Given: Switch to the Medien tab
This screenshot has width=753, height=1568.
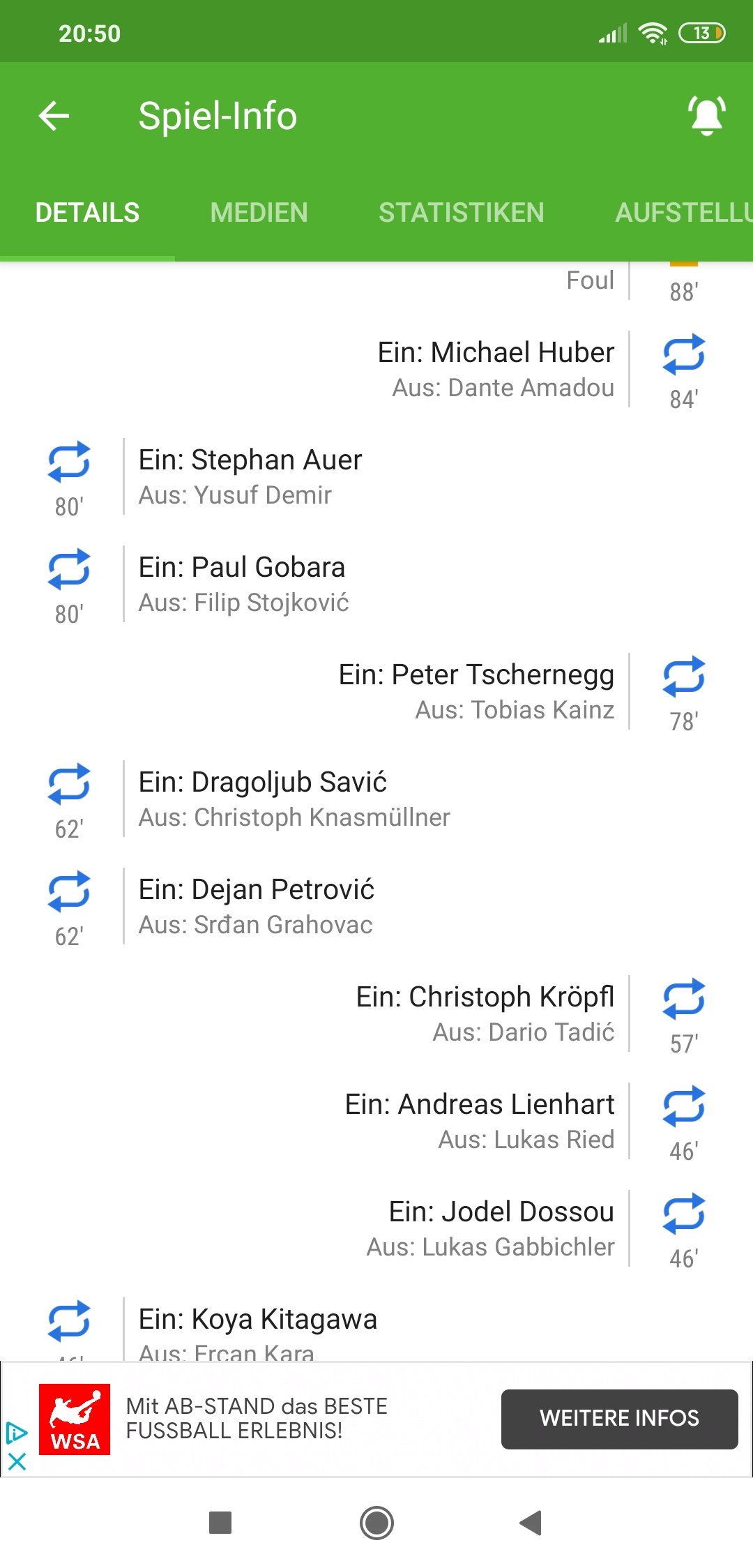Looking at the screenshot, I should [x=259, y=213].
